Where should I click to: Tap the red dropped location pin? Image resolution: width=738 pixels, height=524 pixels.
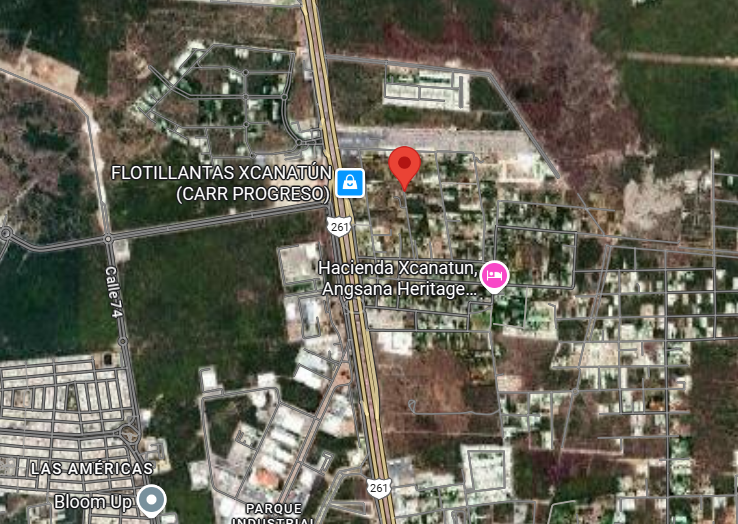(x=404, y=164)
